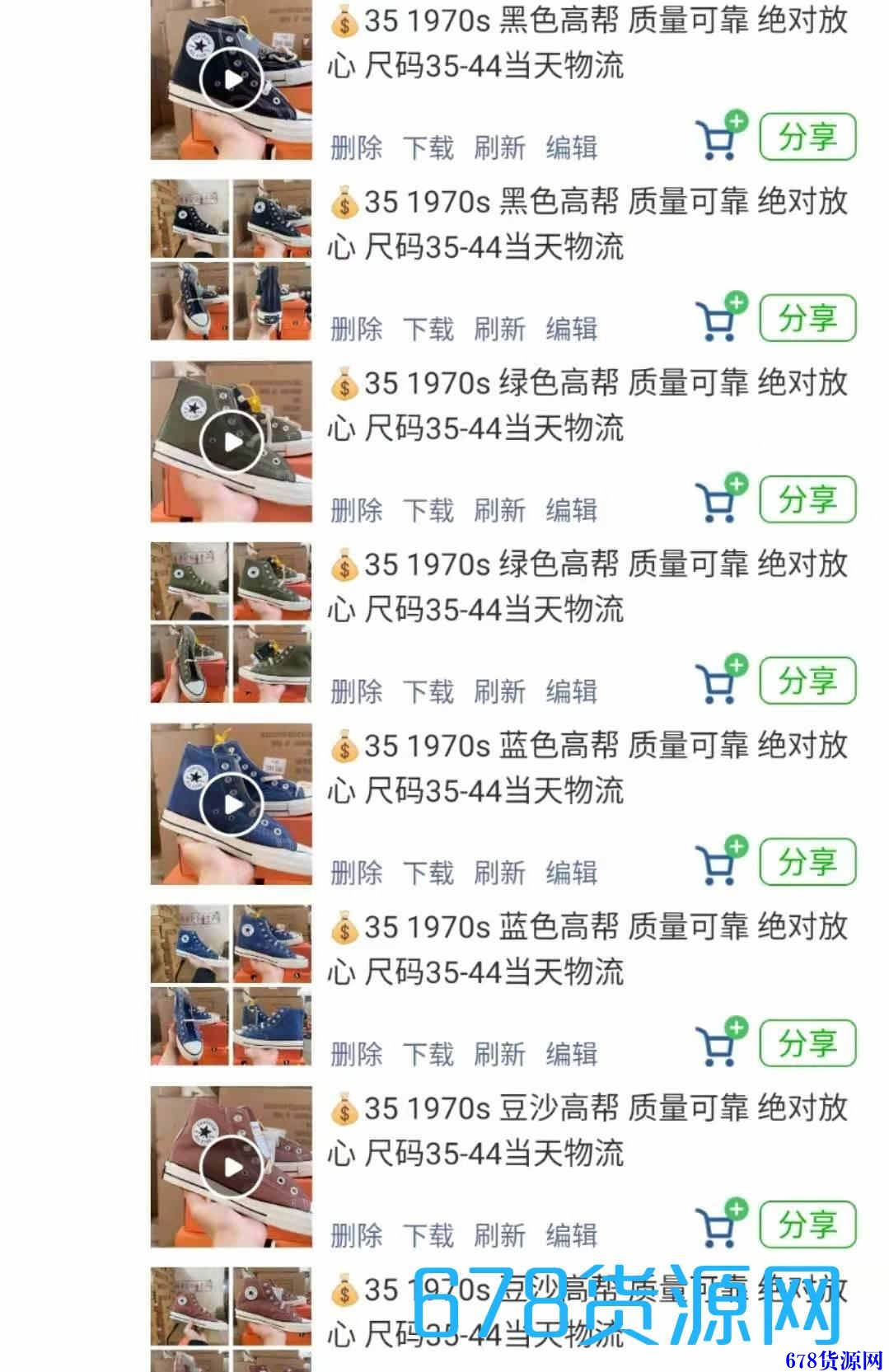Tap 下载 on the 豆沙 高帮 video listing
This screenshot has height=1372, width=889.
tap(428, 1235)
